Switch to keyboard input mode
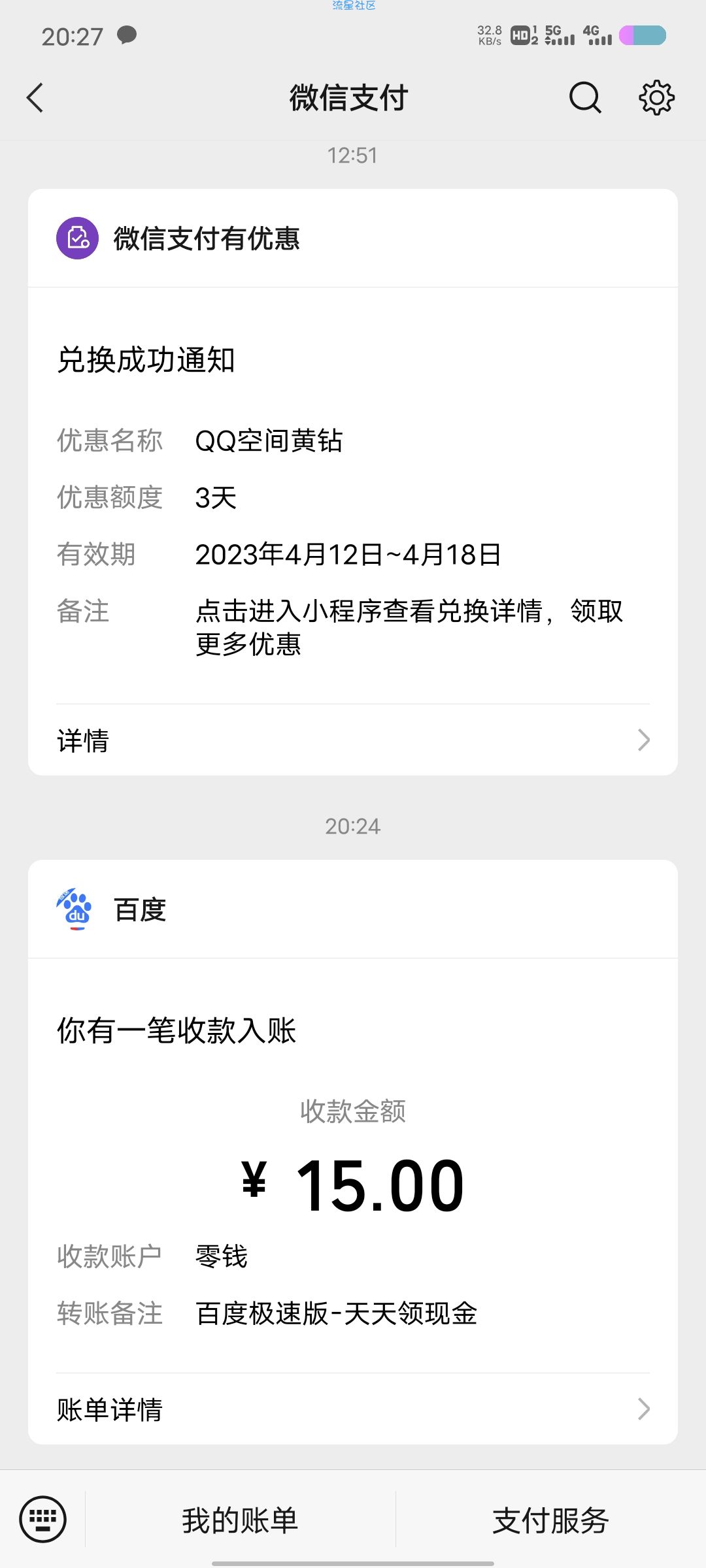 tap(43, 1519)
